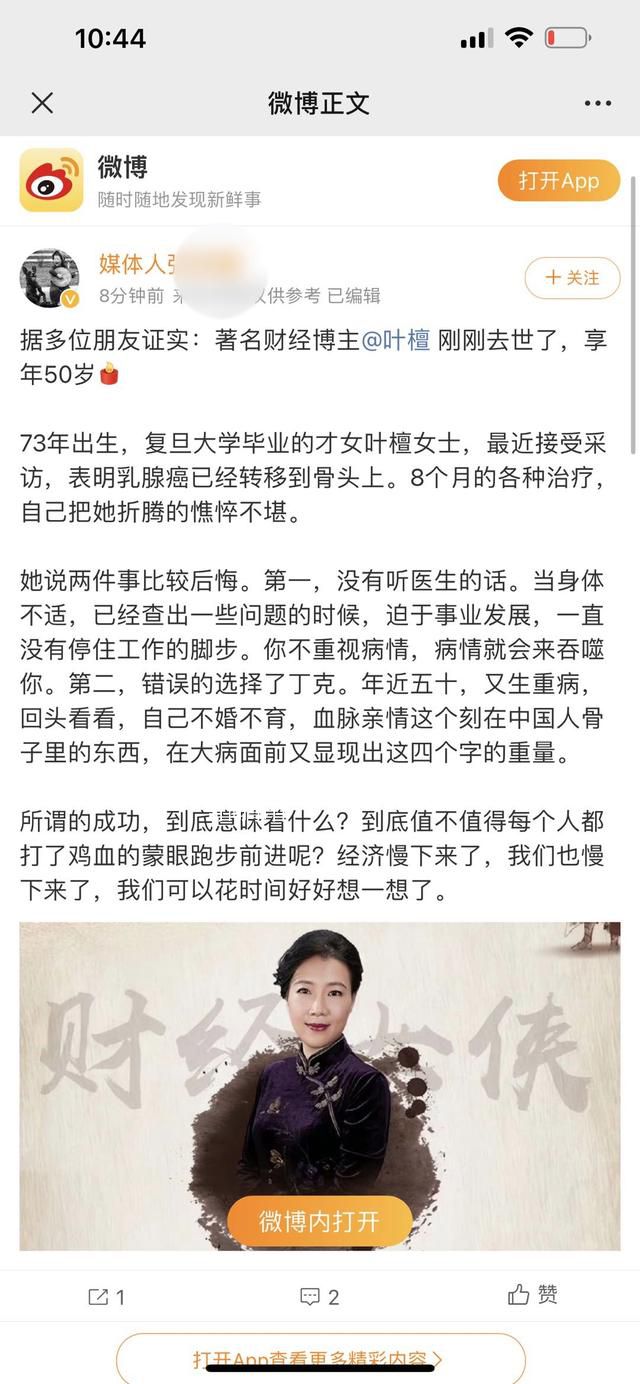Repost this Weibo post

106,1297
